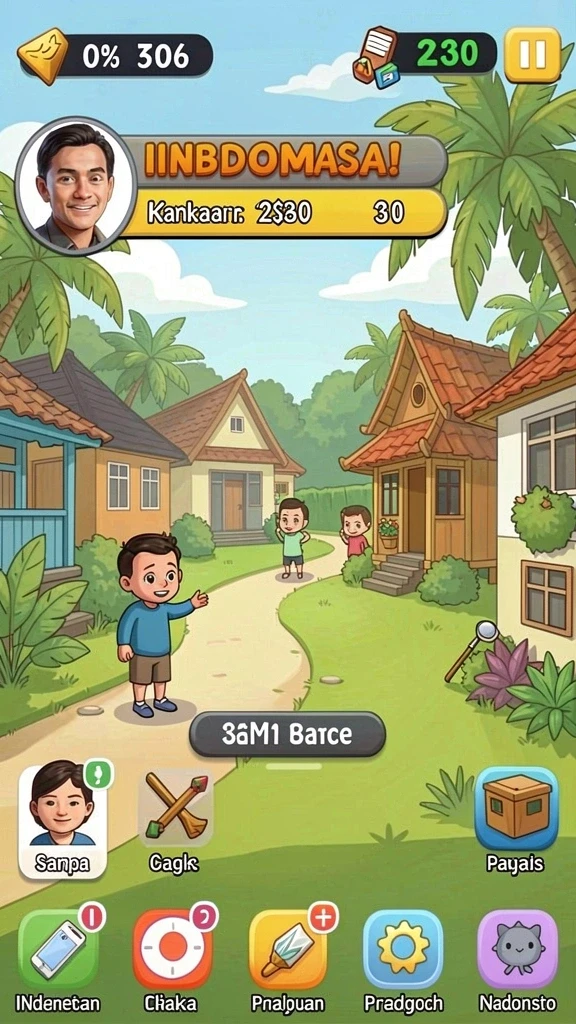Tap the 3aM1 Barce button
The width and height of the screenshot is (576, 1024).
point(287,734)
